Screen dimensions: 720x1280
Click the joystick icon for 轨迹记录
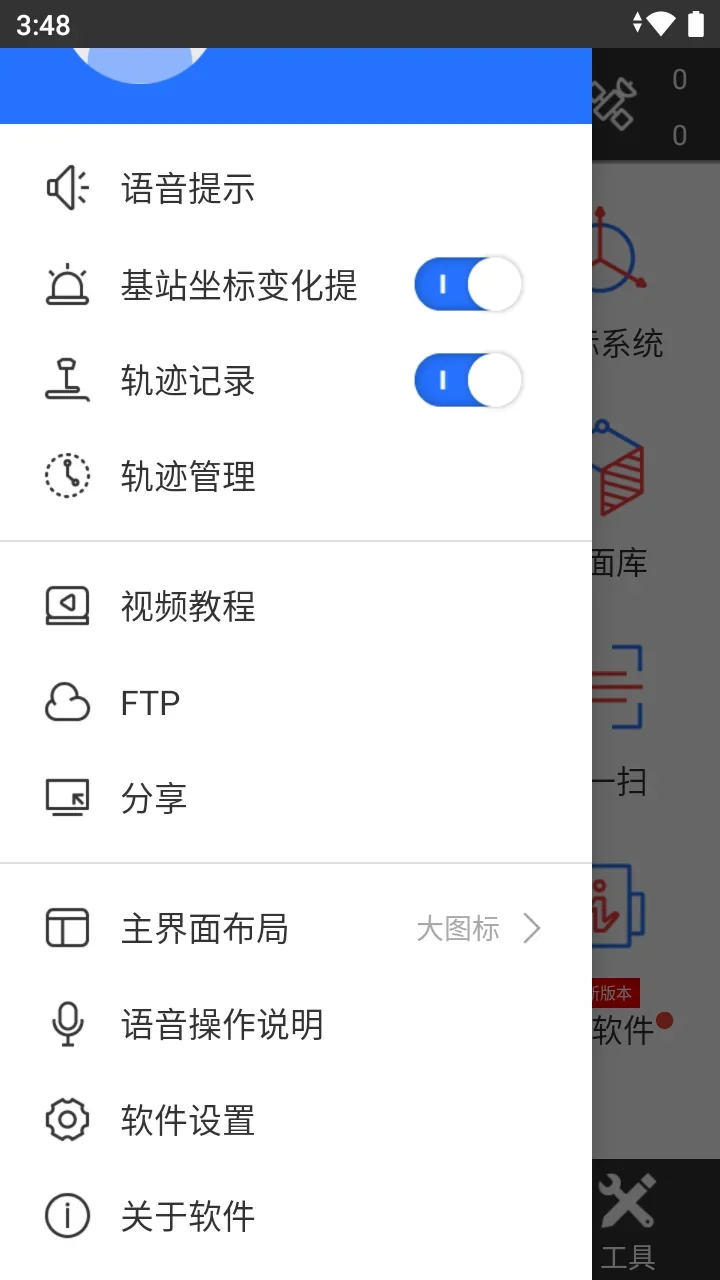click(x=66, y=380)
